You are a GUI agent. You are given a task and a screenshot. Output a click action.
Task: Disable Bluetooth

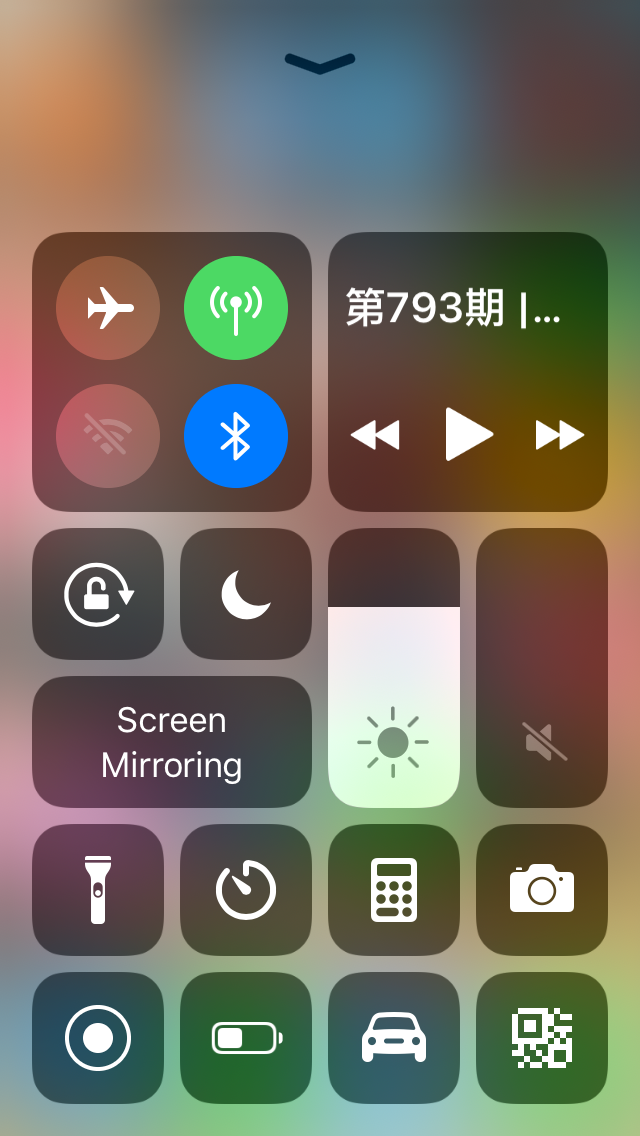(236, 436)
